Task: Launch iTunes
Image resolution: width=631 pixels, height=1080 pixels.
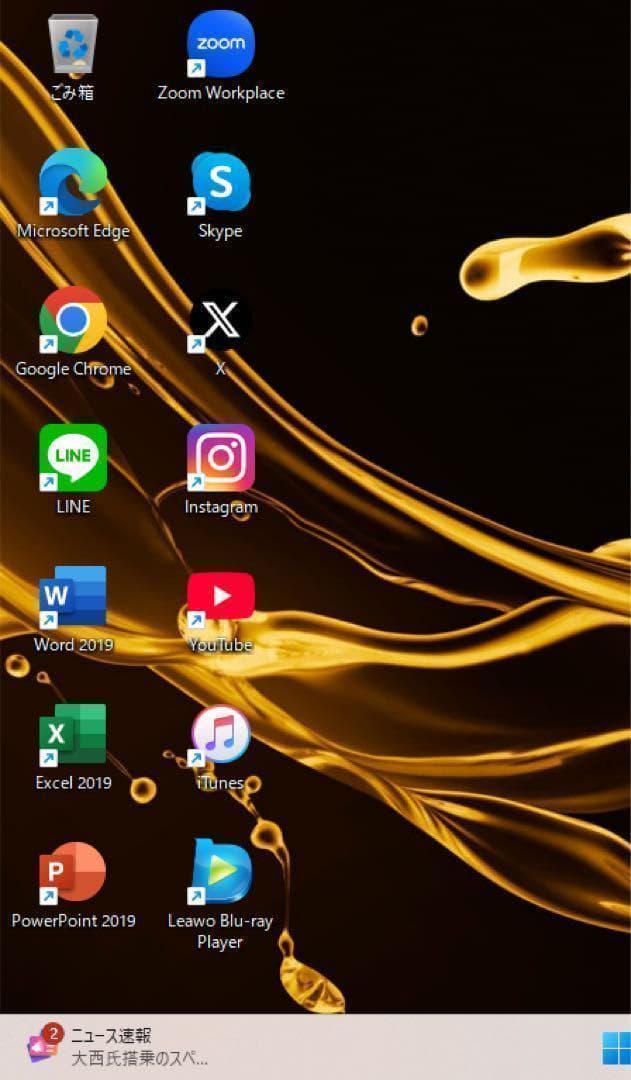Action: (221, 736)
